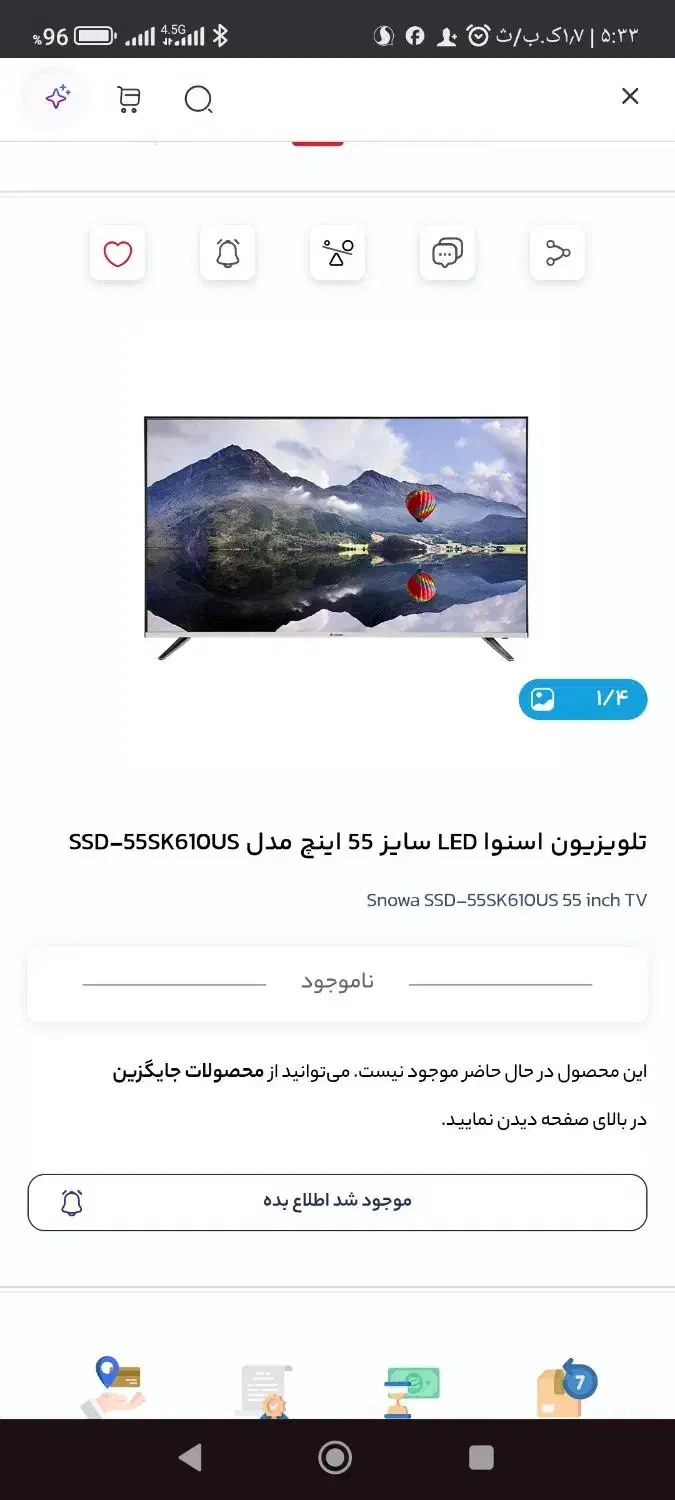Compare this product using the scale icon
675x1500 pixels.
(x=338, y=254)
